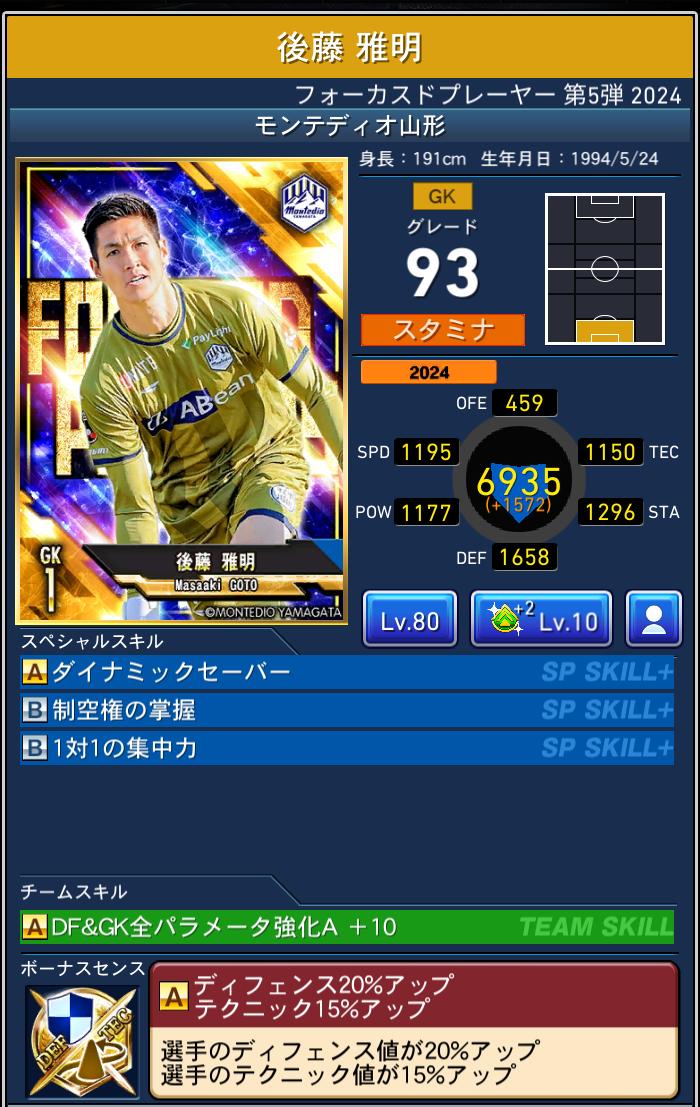Open team skill DF&GK全パラメータ強化A

coord(346,927)
